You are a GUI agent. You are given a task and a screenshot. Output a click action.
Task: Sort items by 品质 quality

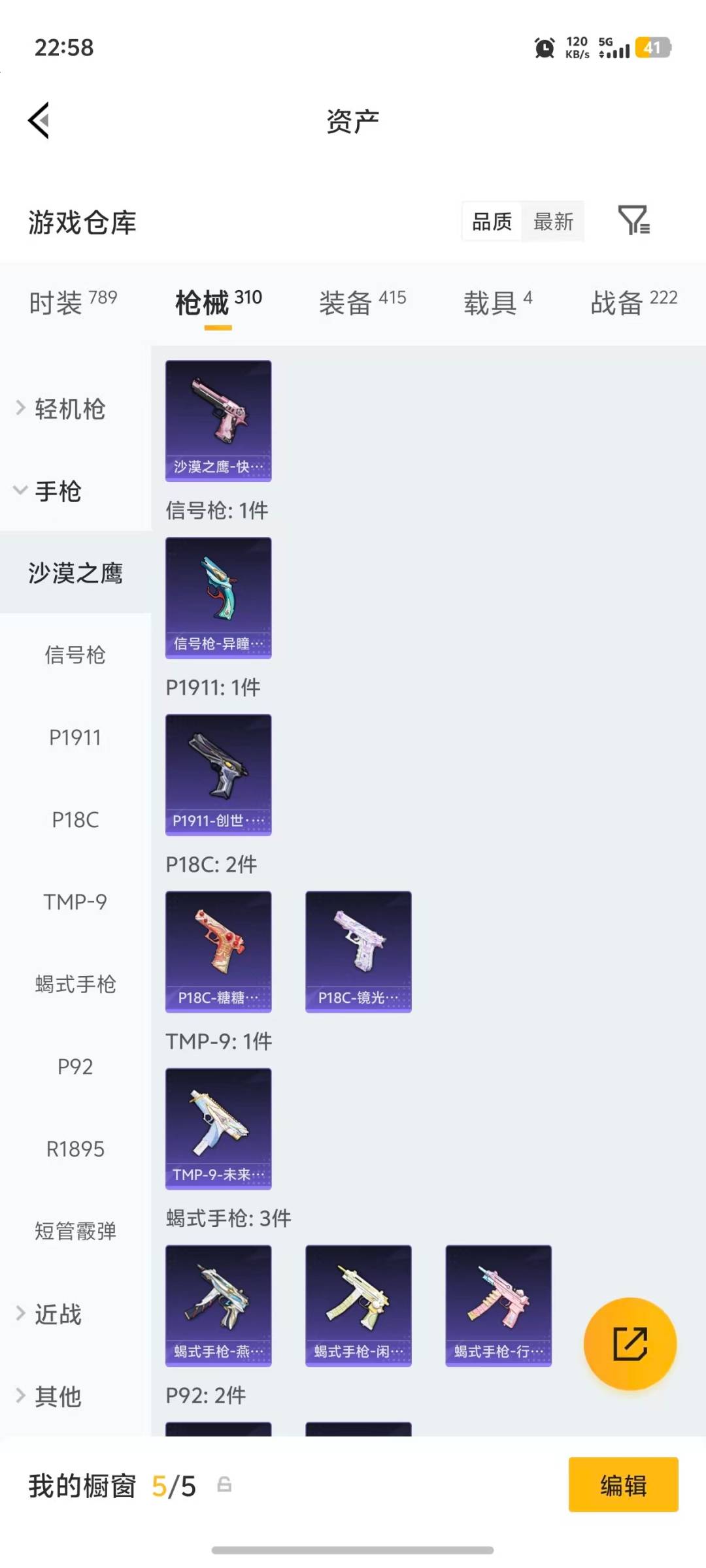point(491,221)
